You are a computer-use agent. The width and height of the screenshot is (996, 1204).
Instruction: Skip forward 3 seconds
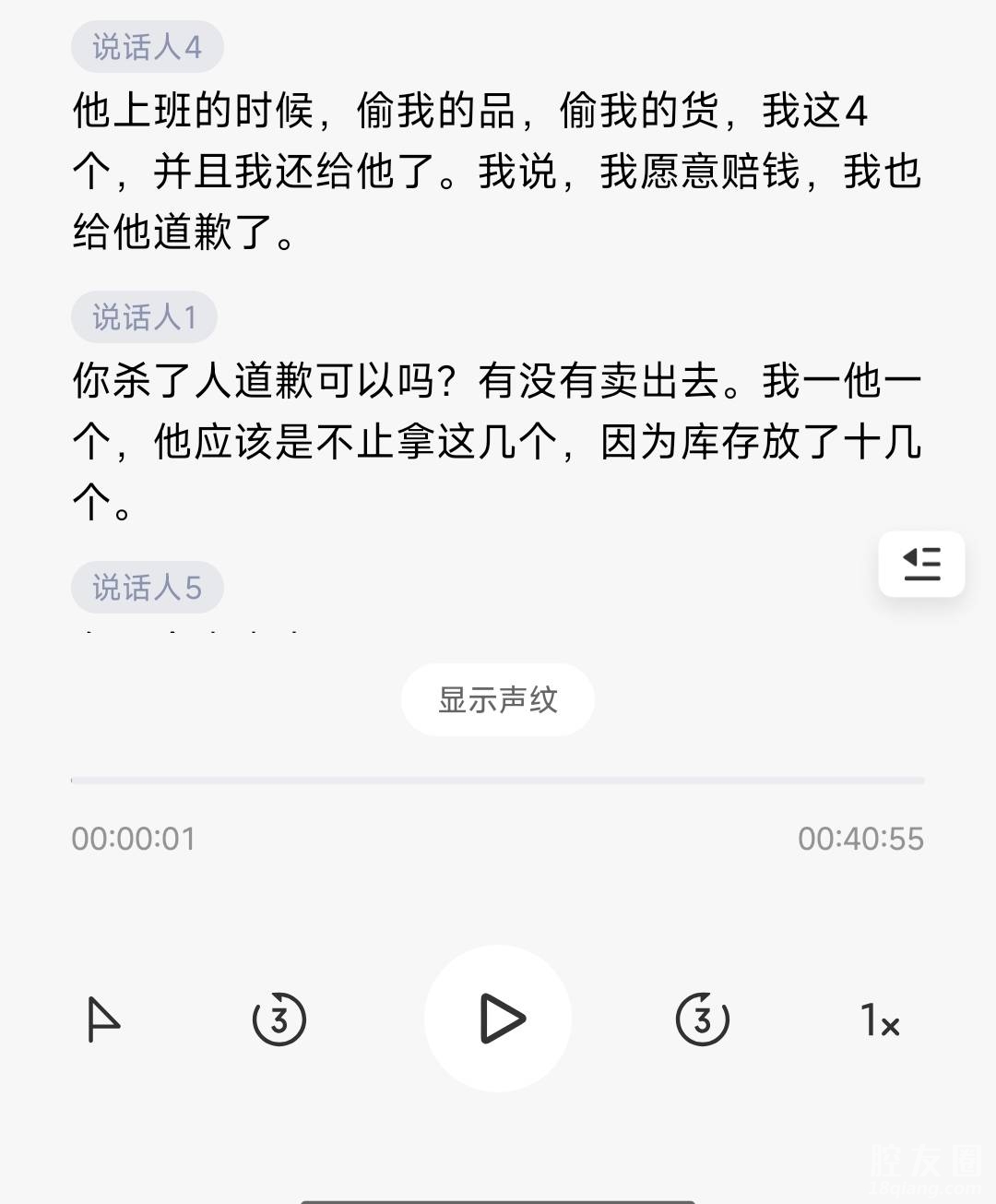pos(703,1019)
